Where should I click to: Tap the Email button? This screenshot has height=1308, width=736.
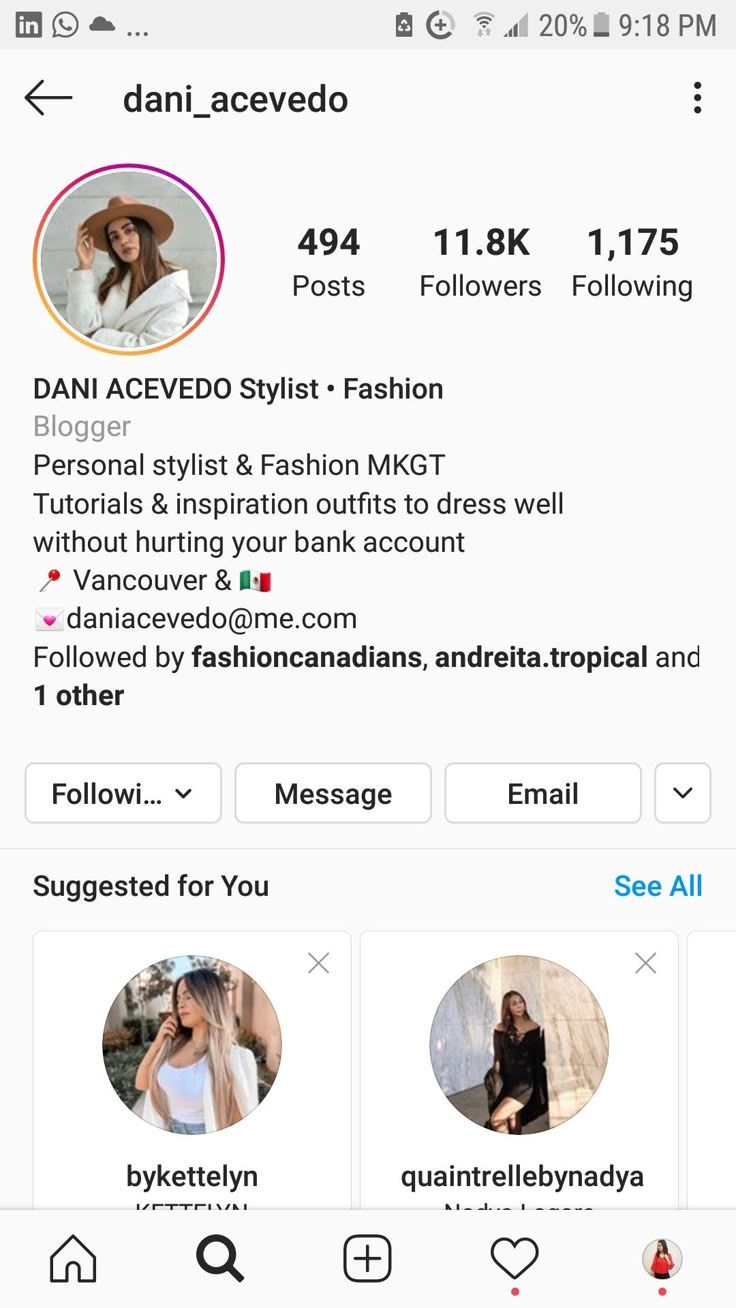pyautogui.click(x=542, y=793)
